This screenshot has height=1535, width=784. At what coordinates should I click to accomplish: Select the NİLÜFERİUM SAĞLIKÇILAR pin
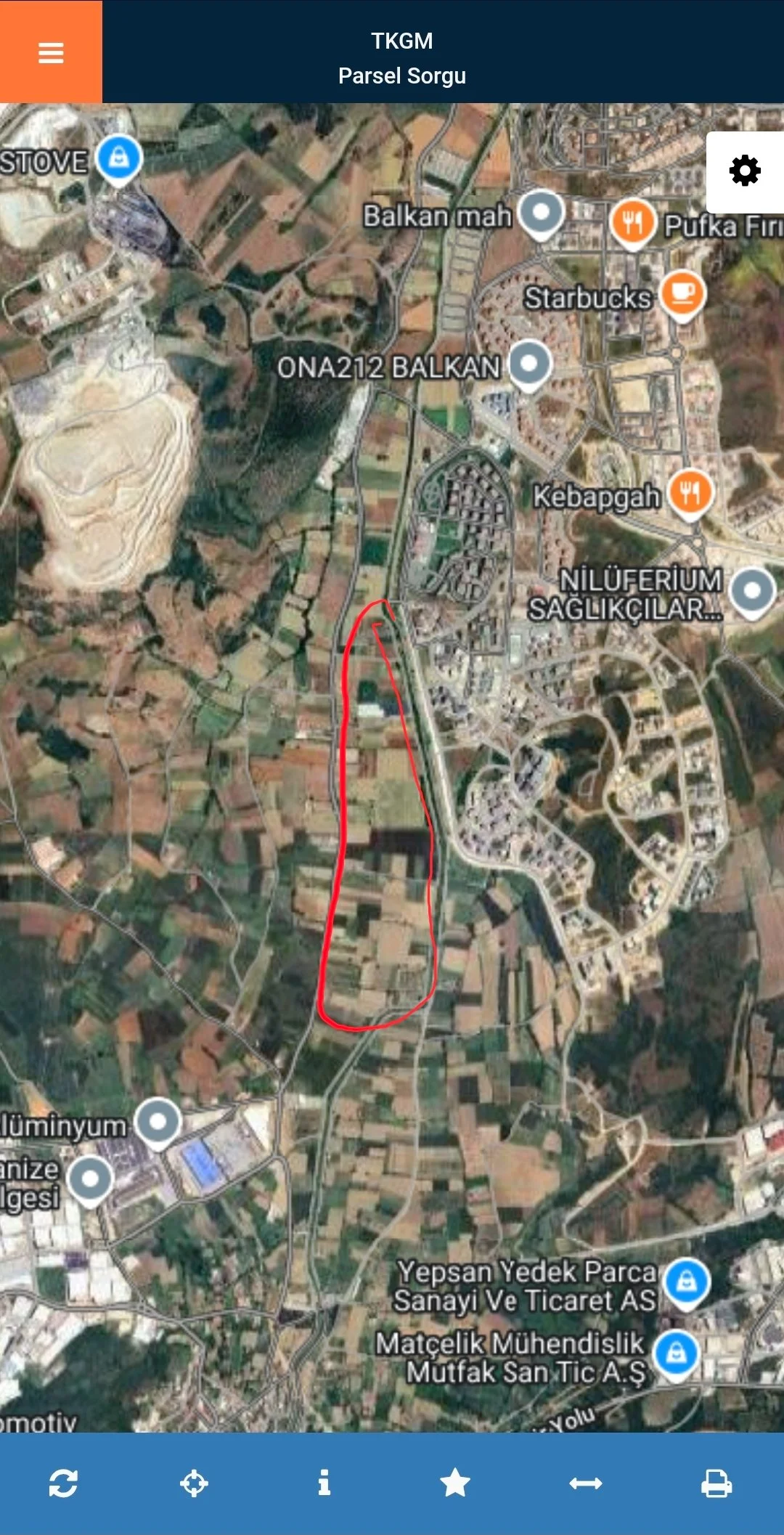click(752, 591)
